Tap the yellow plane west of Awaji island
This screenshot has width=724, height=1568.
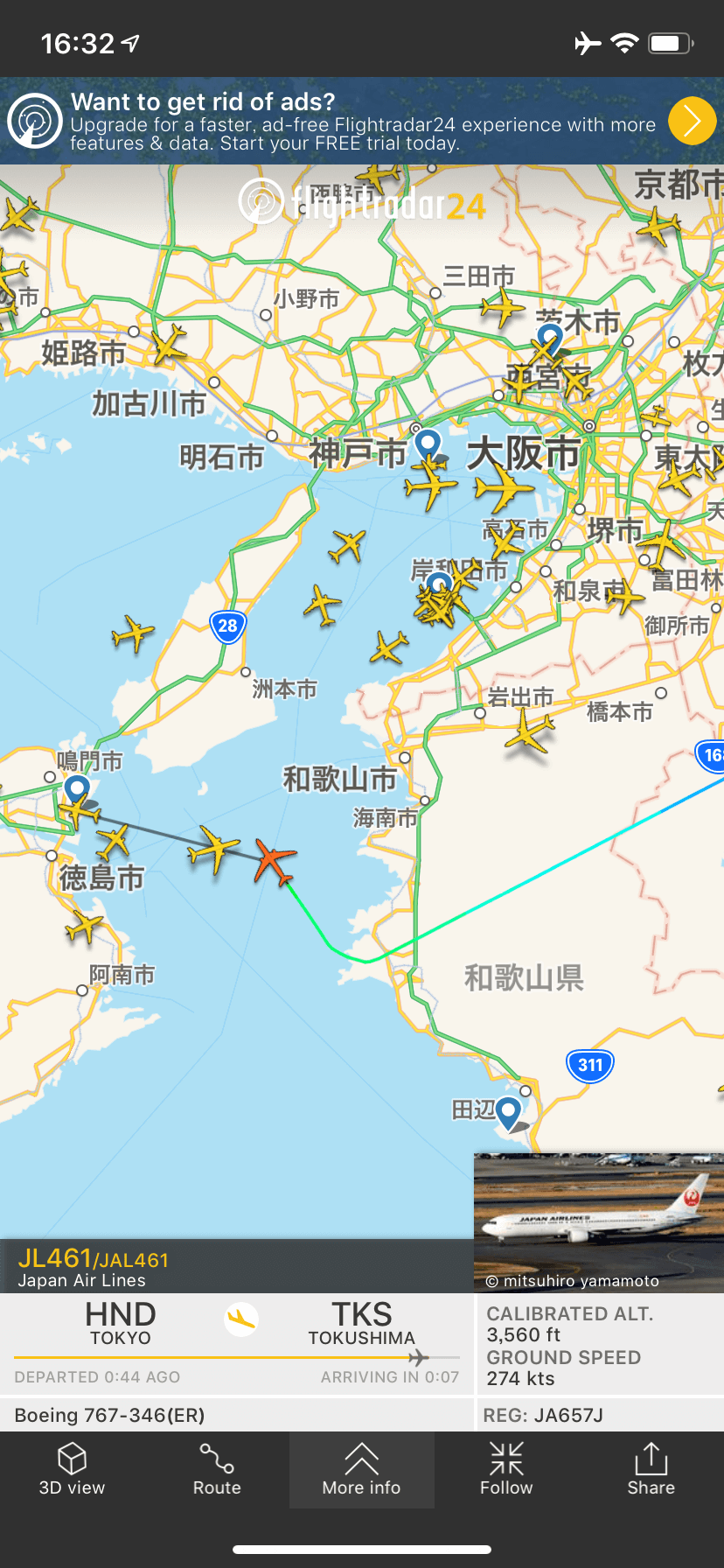(133, 633)
